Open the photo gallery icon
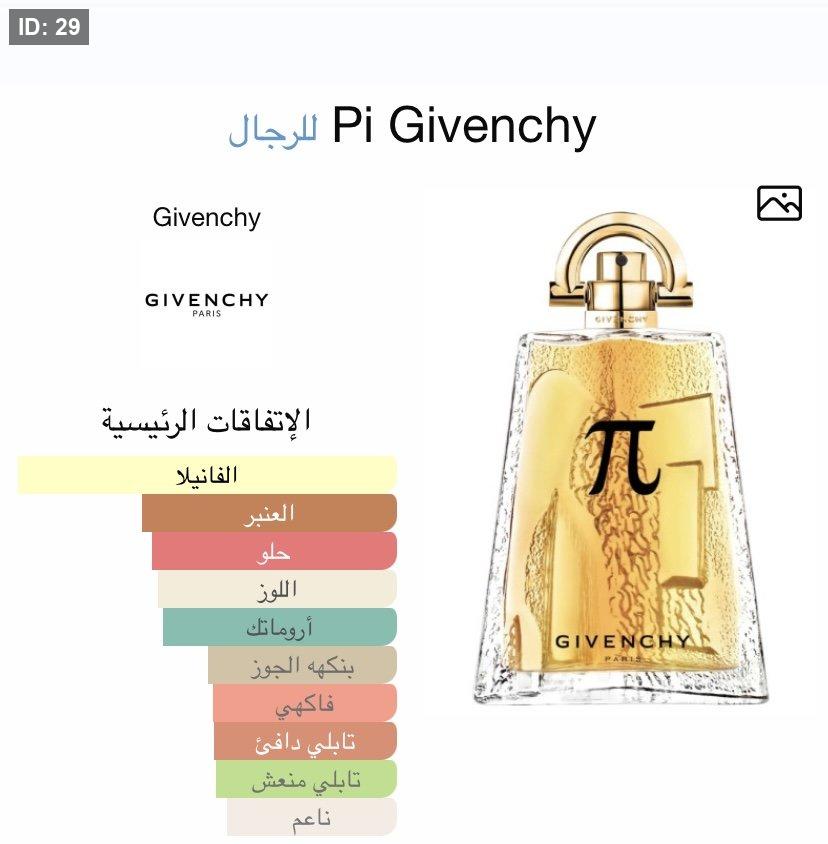The height and width of the screenshot is (844, 828). point(779,203)
